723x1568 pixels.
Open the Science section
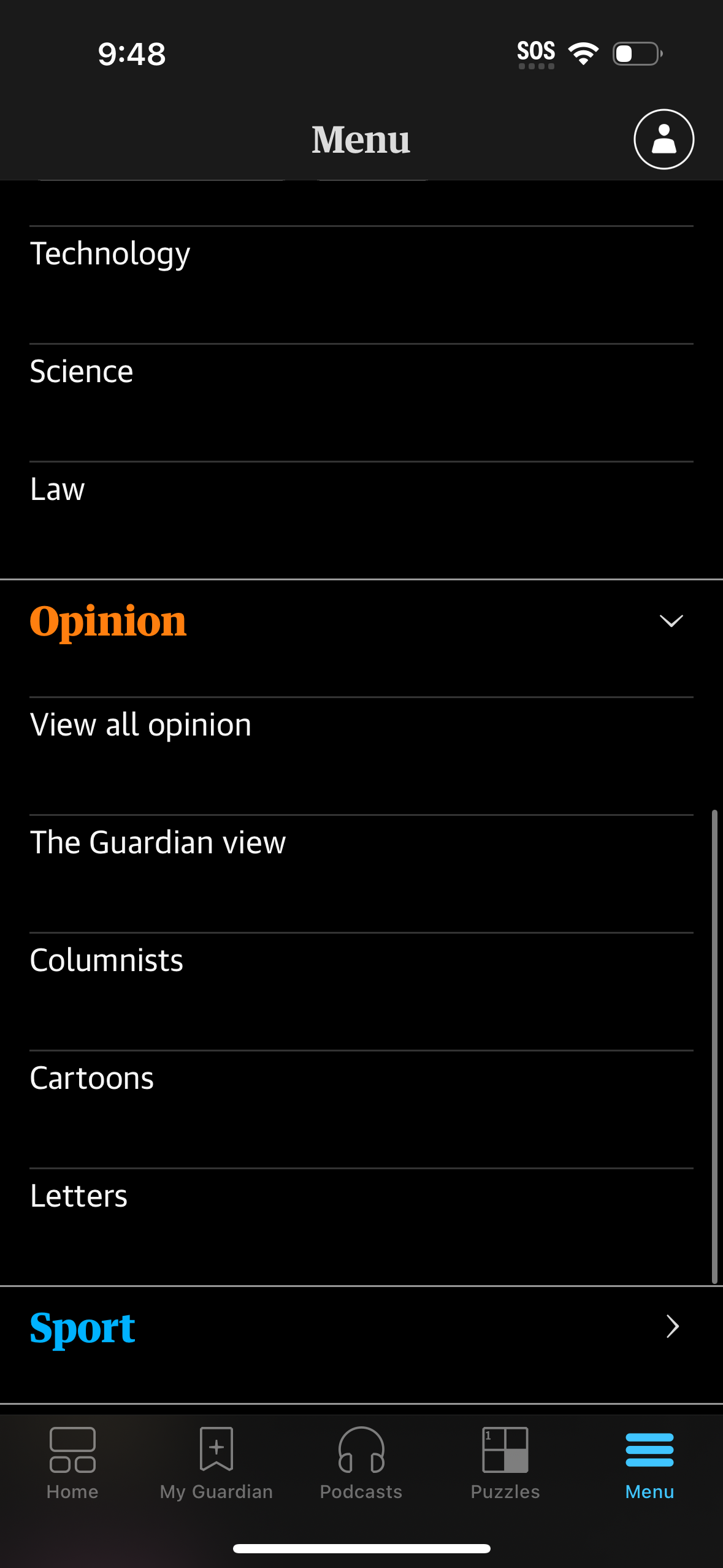coord(82,371)
